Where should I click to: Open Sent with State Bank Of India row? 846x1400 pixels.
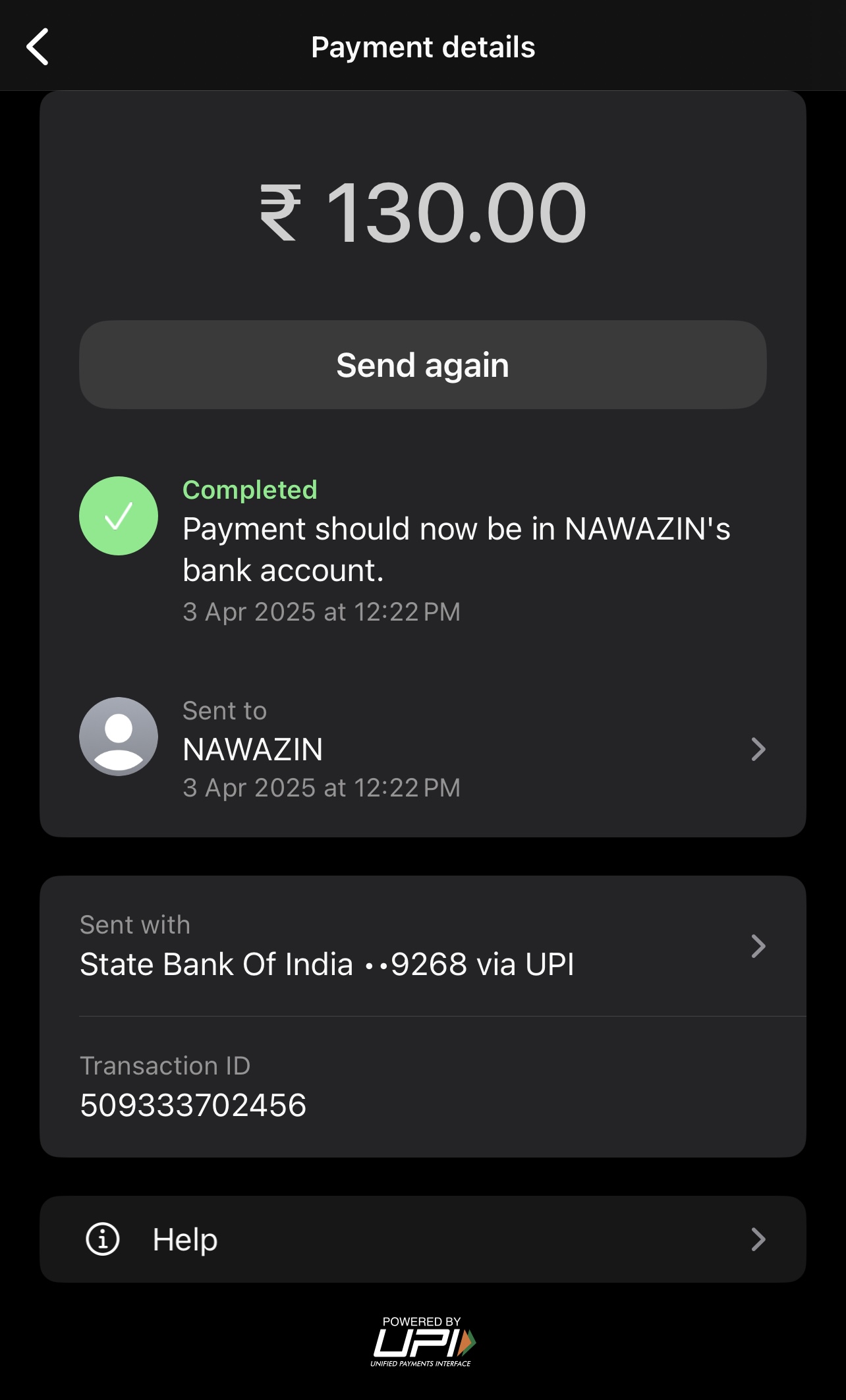(x=422, y=946)
